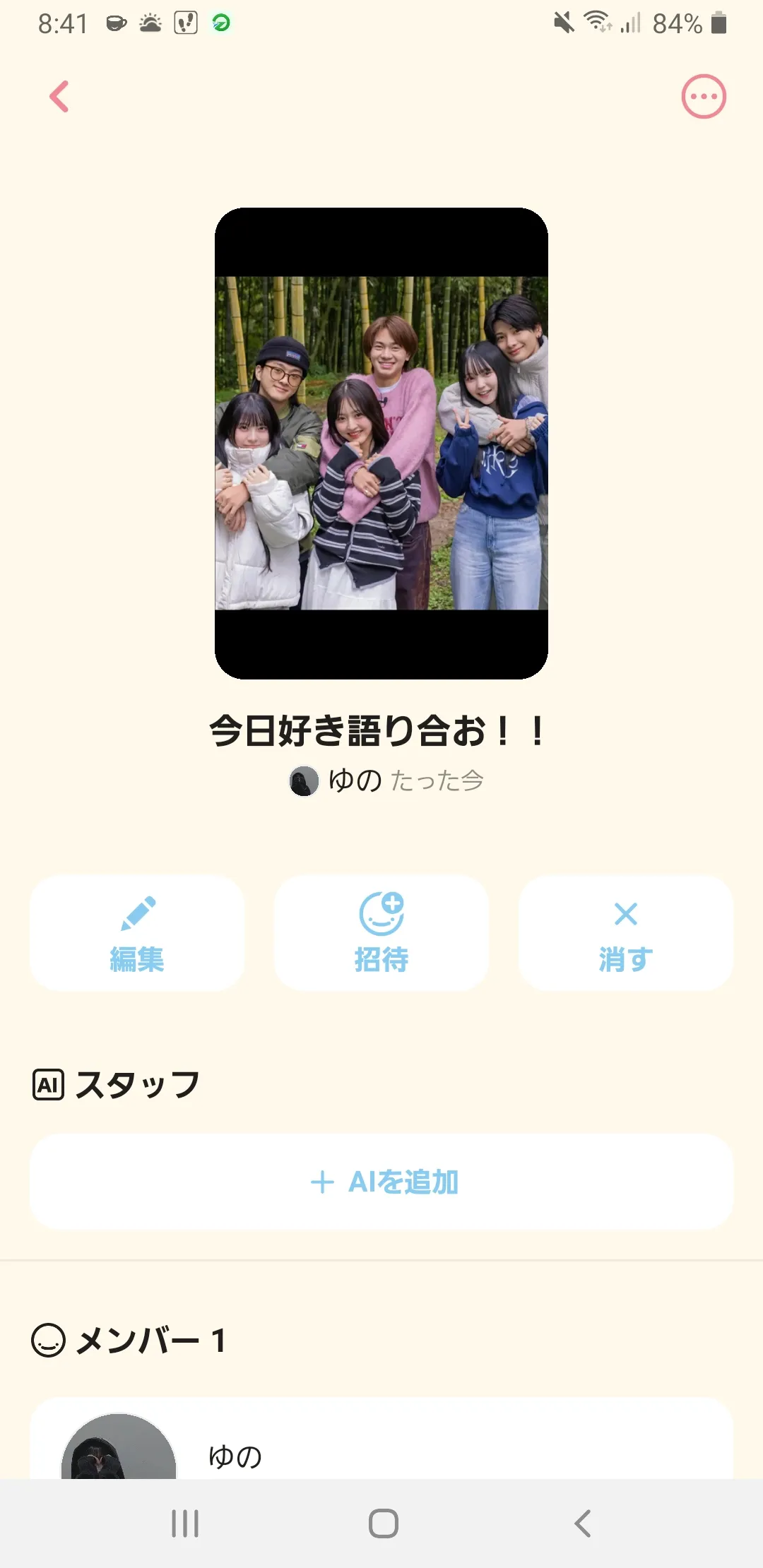View the group cover photo
The image size is (763, 1568).
(381, 443)
